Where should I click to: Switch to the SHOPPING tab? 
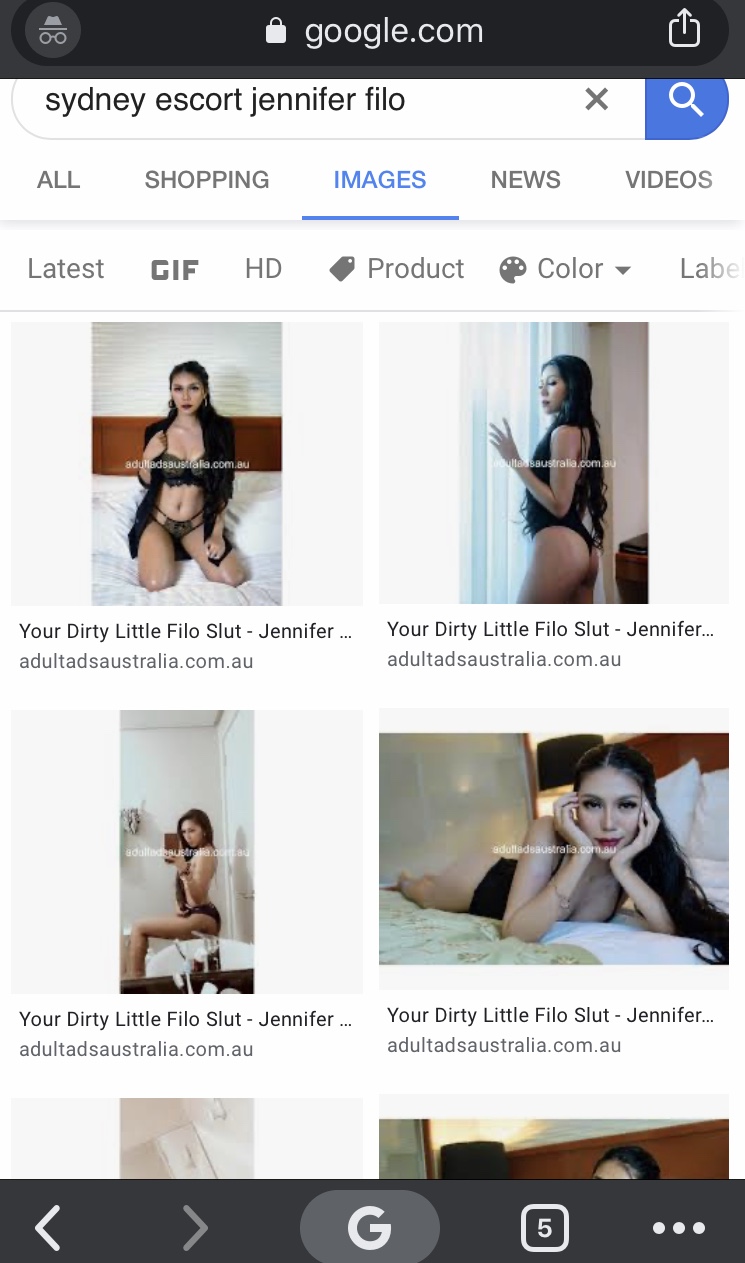click(207, 180)
